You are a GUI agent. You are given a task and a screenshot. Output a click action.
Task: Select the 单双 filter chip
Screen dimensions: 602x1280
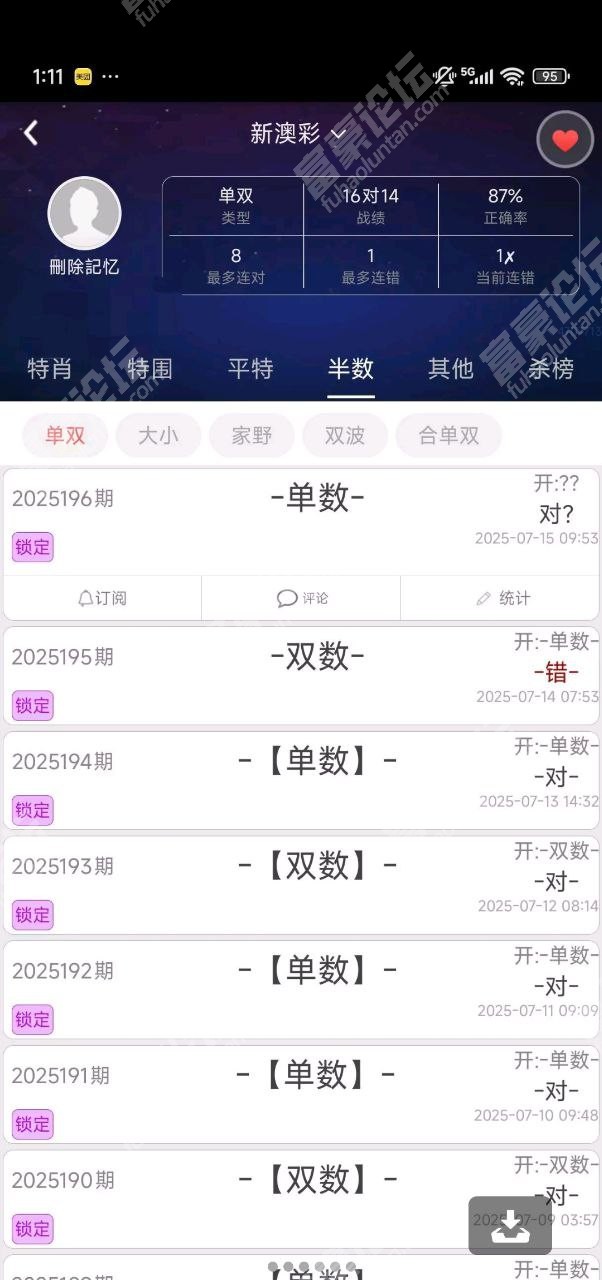click(66, 435)
